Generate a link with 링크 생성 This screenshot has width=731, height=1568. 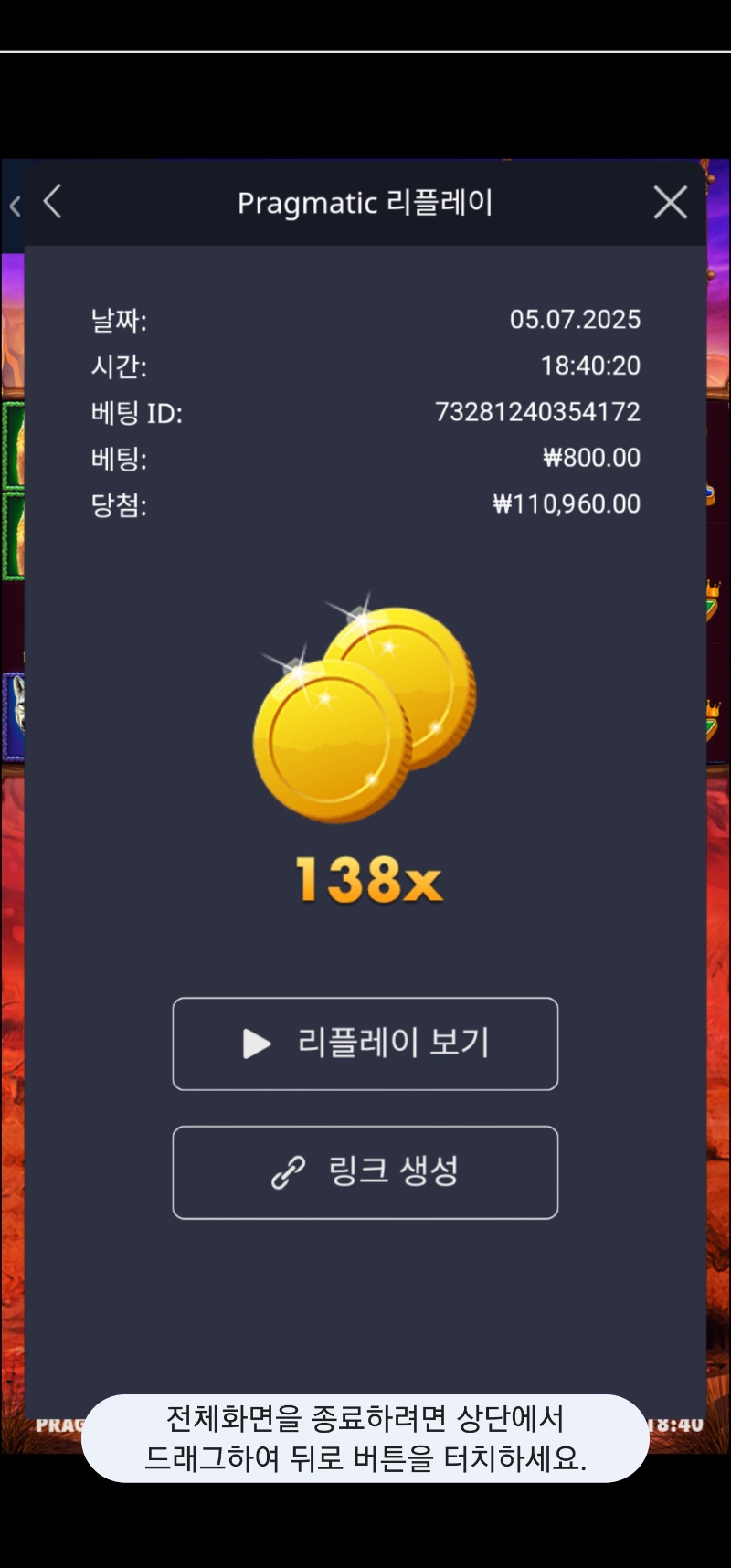pyautogui.click(x=365, y=1172)
